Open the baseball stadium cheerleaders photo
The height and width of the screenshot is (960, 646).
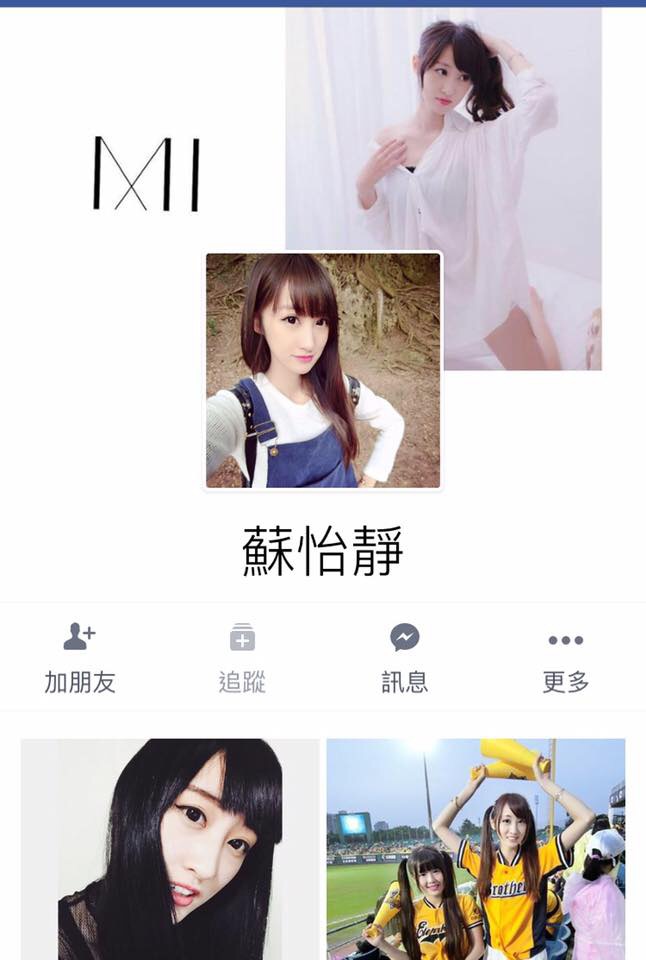476,848
